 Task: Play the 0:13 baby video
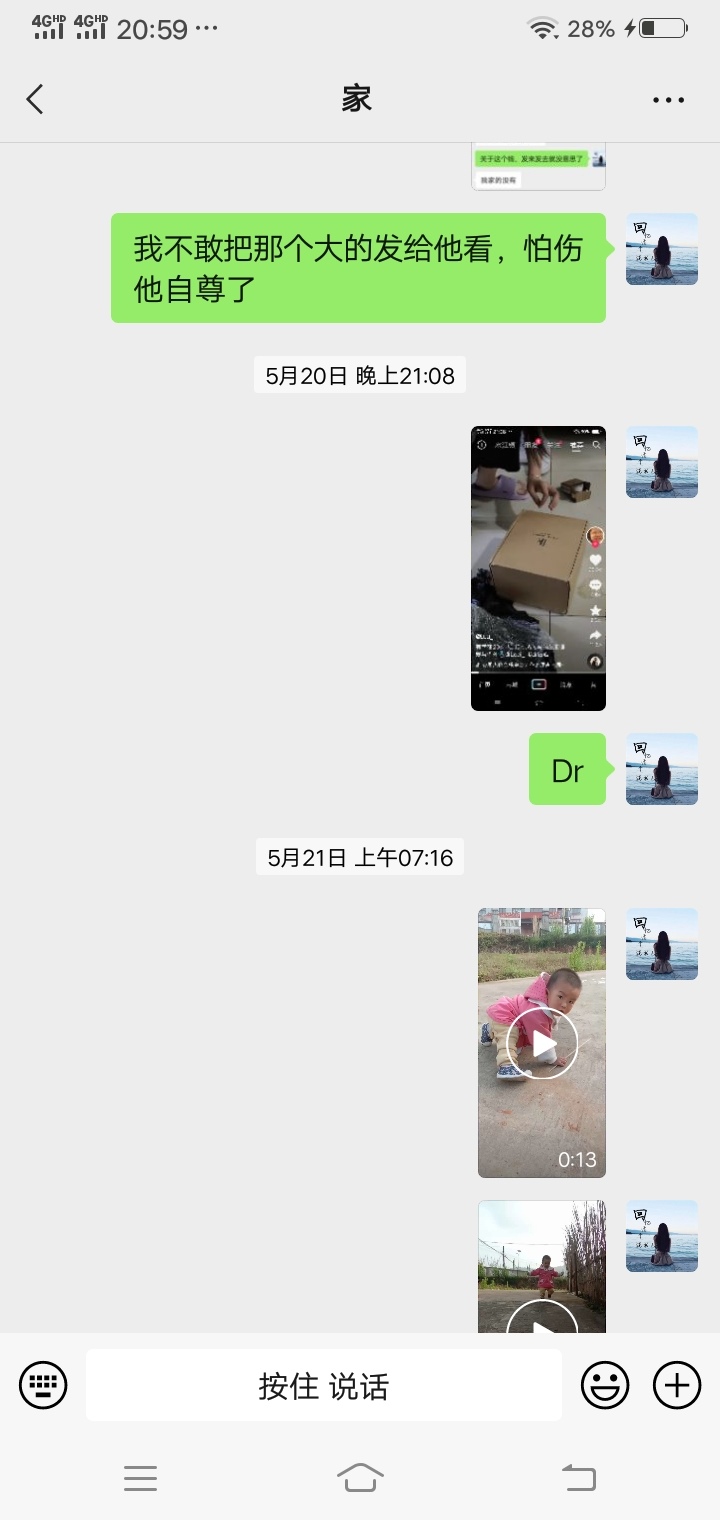coord(542,1043)
